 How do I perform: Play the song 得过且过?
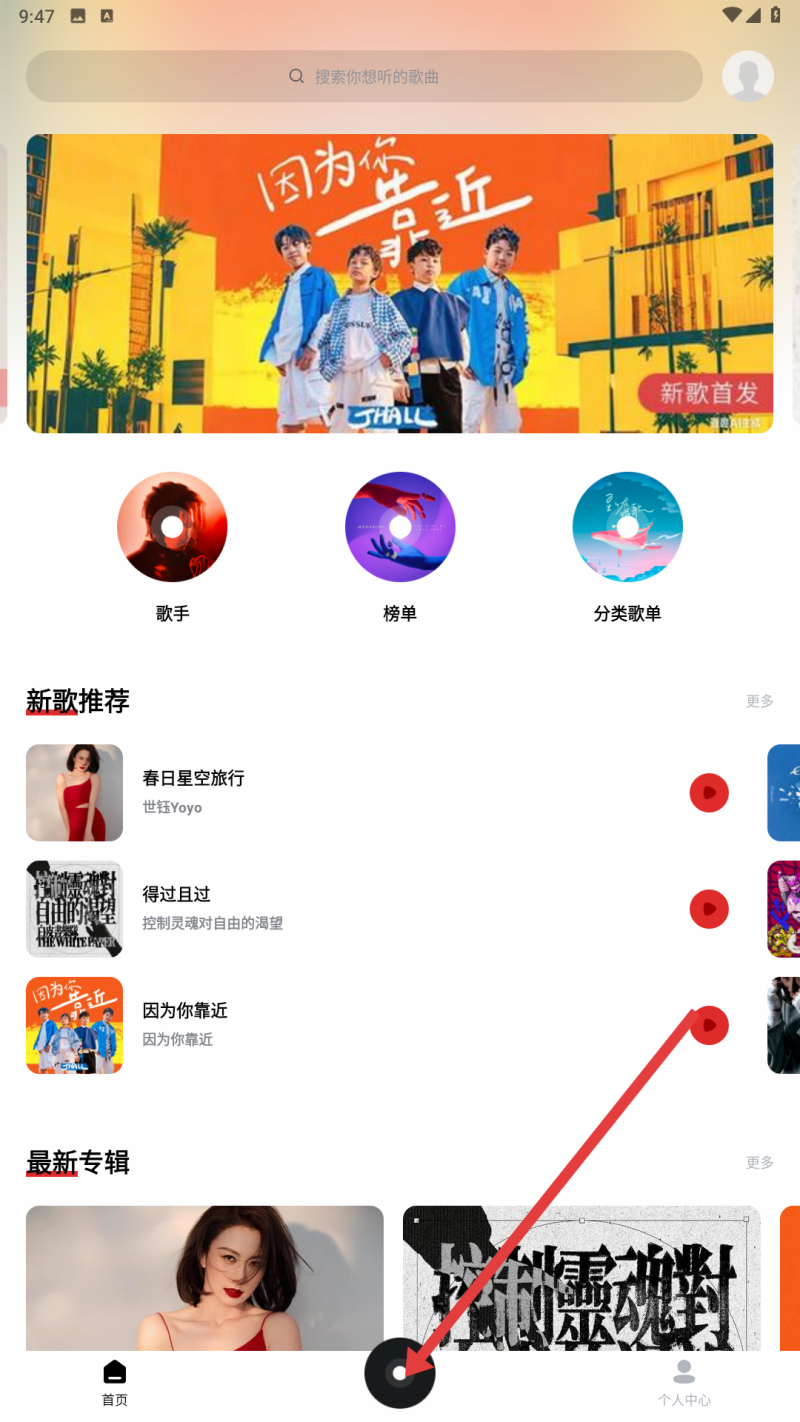pyautogui.click(x=709, y=909)
